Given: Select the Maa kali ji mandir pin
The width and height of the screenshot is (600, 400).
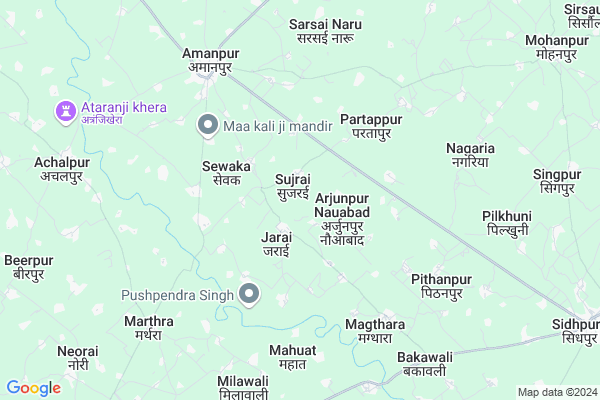Looking at the screenshot, I should click(x=207, y=125).
